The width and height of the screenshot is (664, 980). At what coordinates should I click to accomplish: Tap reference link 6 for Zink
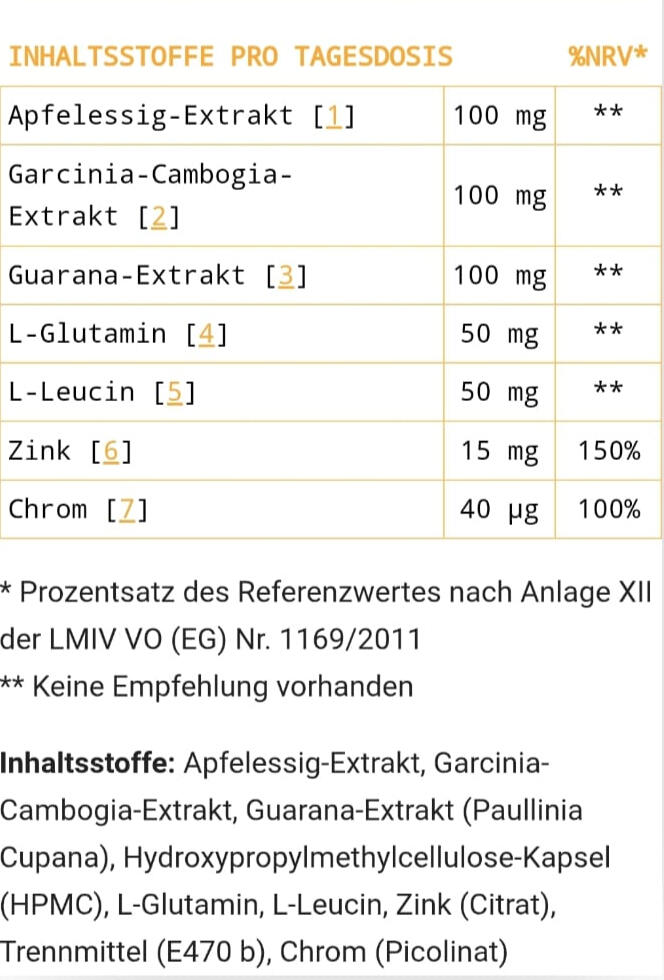(x=111, y=452)
